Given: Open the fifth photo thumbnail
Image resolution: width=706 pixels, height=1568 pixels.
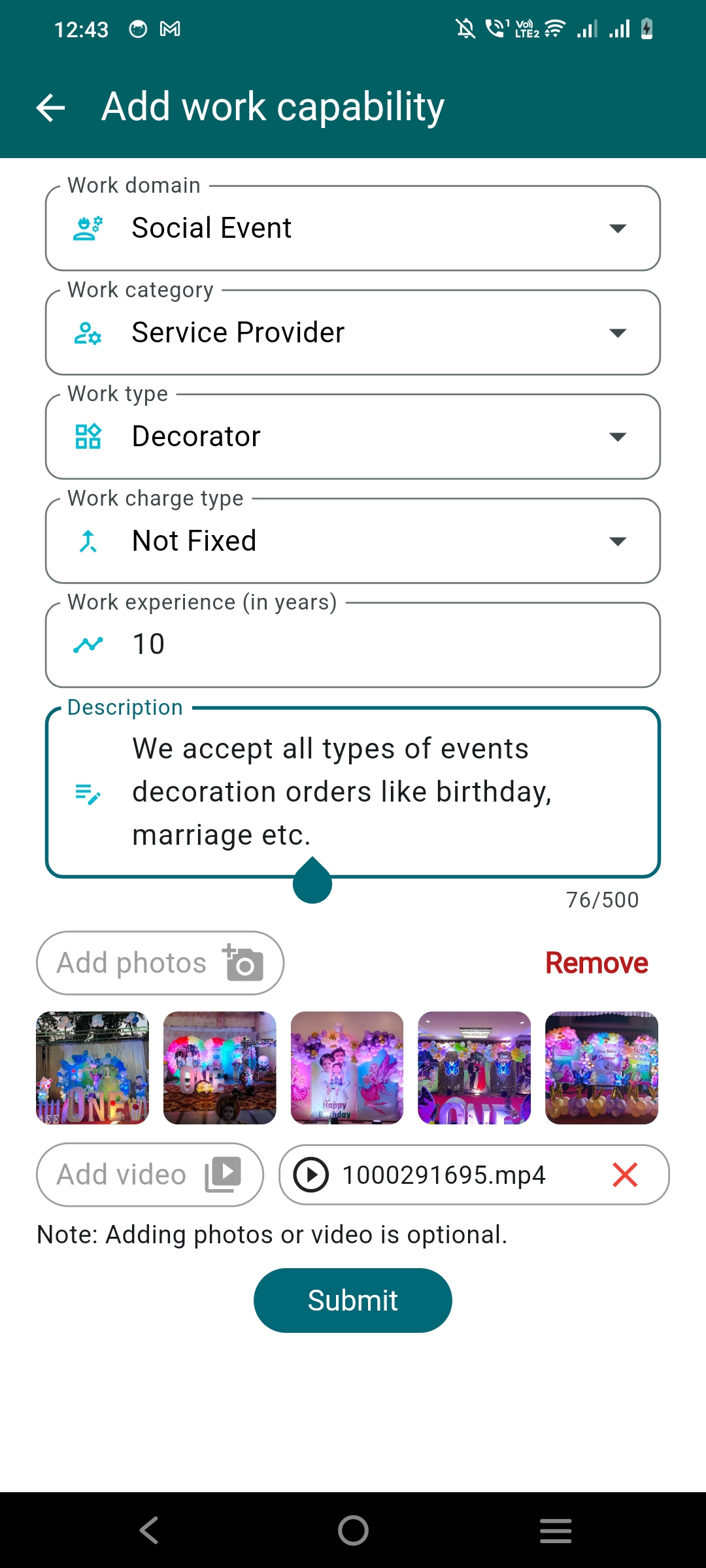Looking at the screenshot, I should click(601, 1068).
